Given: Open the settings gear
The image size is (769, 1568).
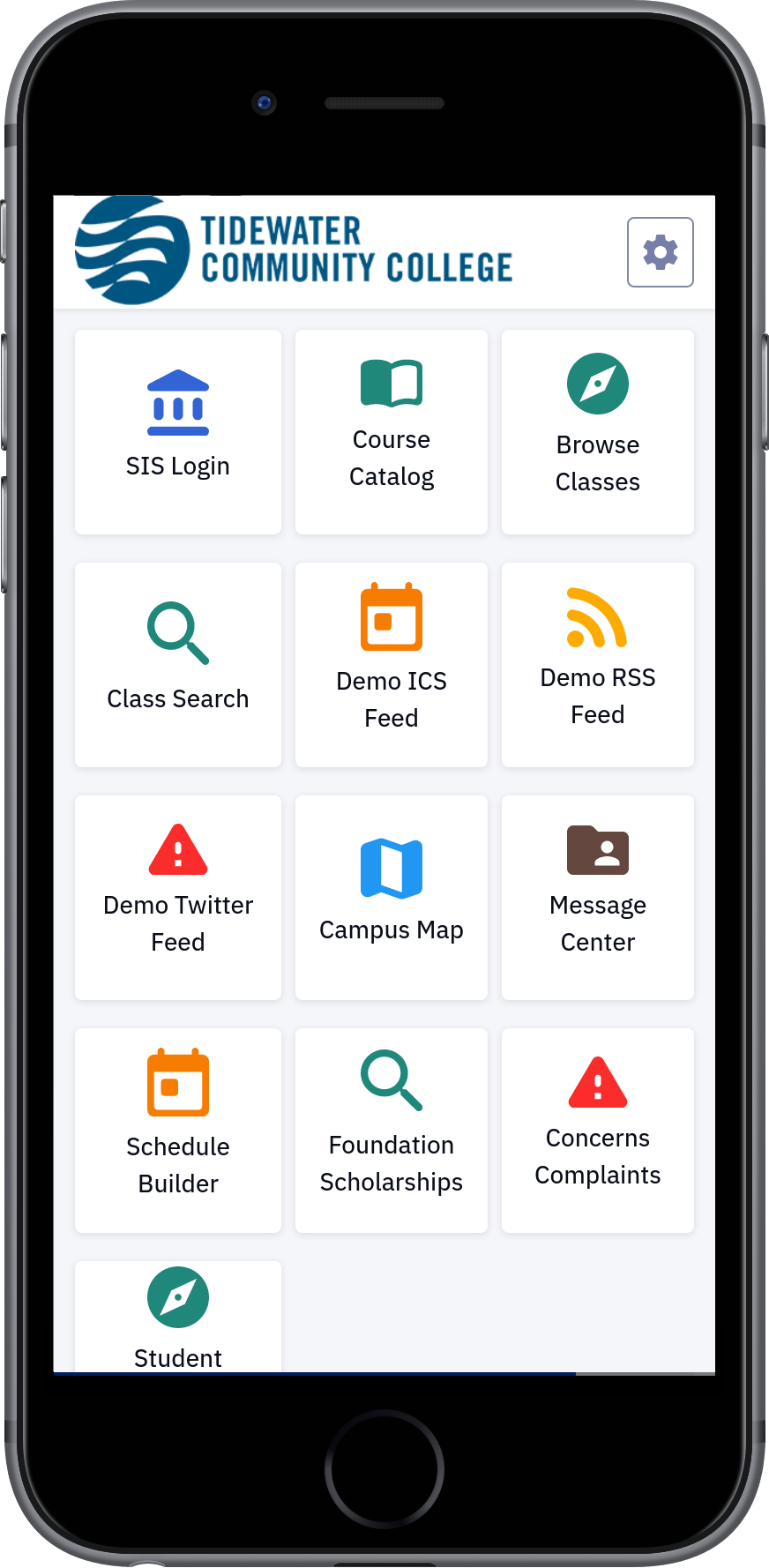Looking at the screenshot, I should [660, 252].
